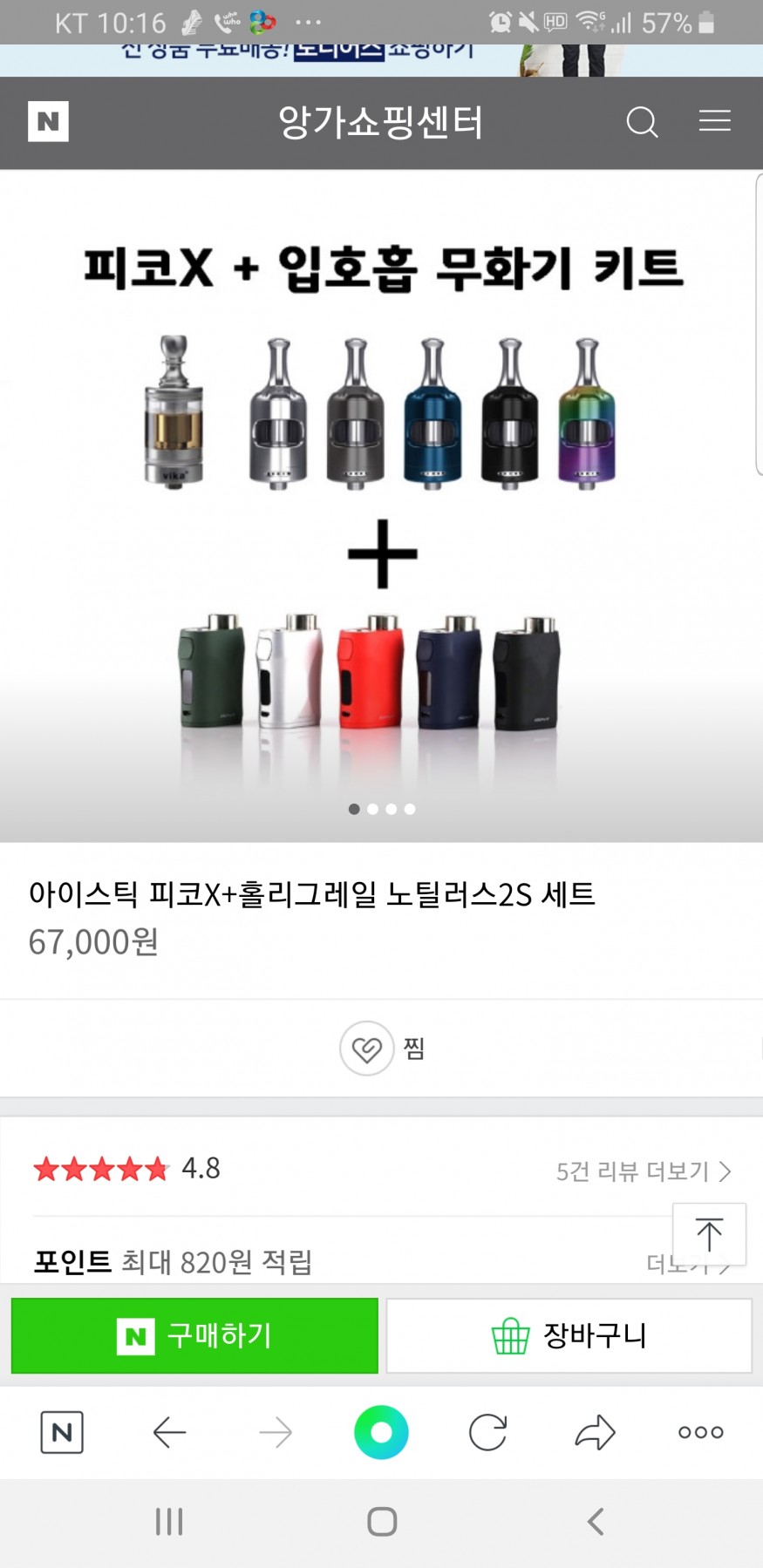
Task: Reload the current page
Action: (487, 1431)
